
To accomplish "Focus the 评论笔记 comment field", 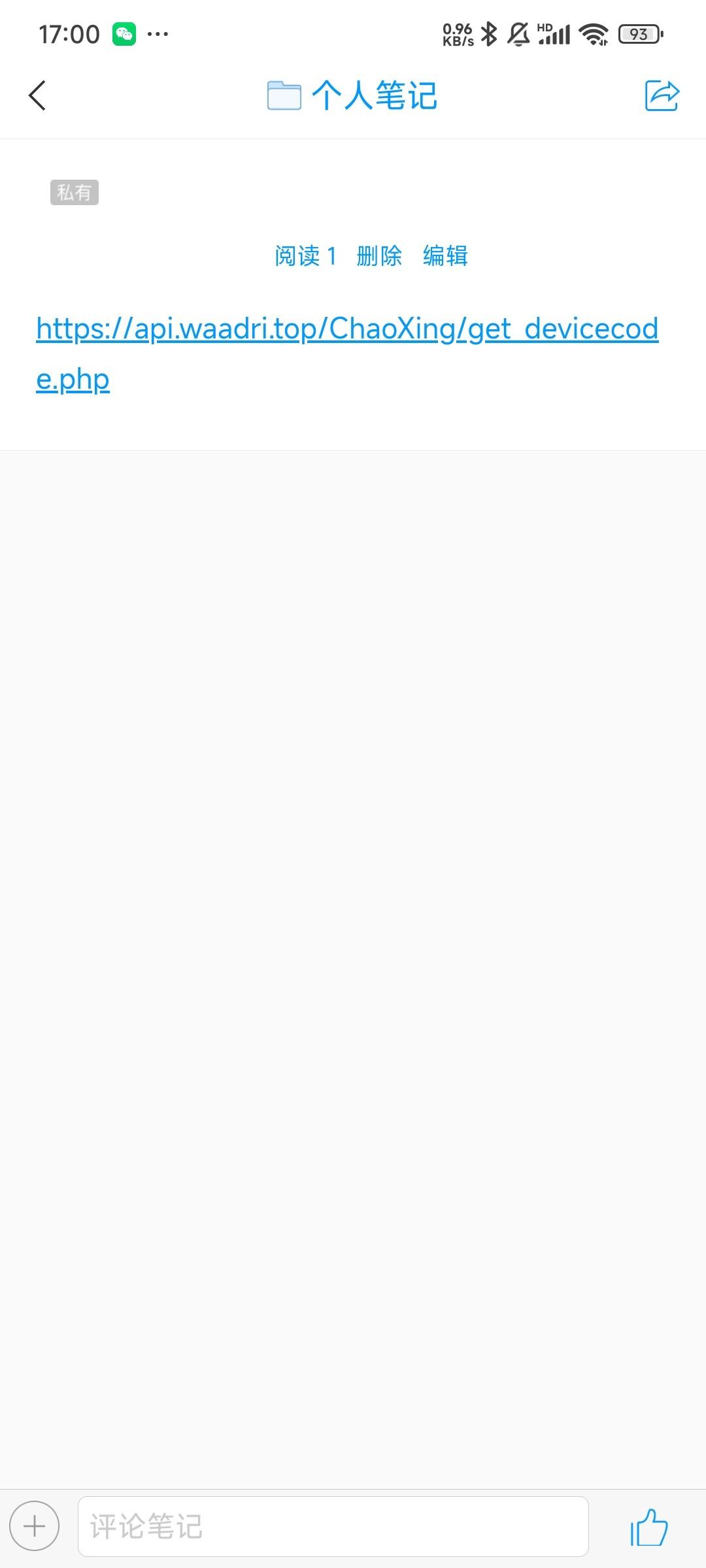I will [x=333, y=1526].
